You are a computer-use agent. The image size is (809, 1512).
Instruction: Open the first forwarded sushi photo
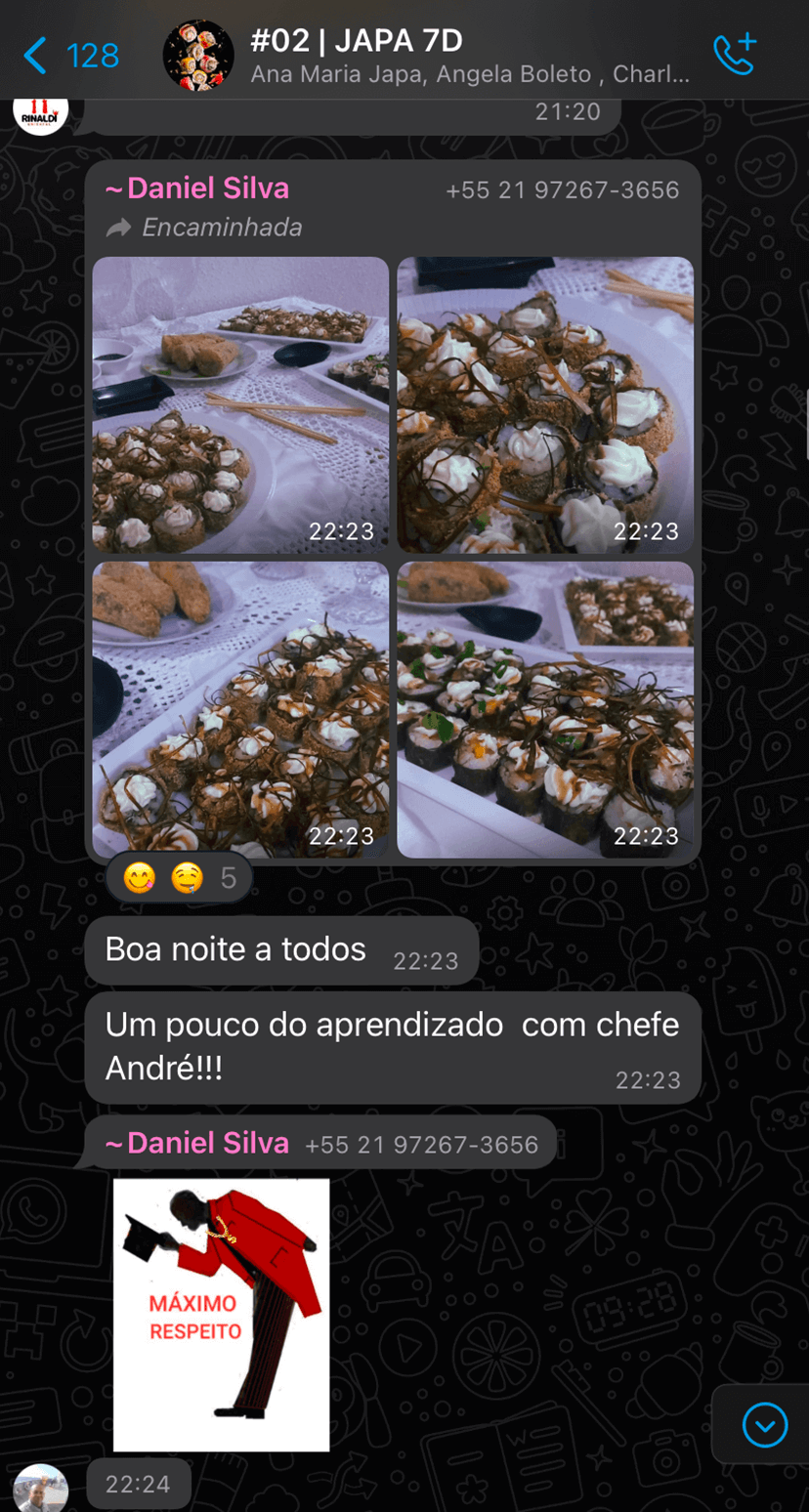pyautogui.click(x=240, y=404)
